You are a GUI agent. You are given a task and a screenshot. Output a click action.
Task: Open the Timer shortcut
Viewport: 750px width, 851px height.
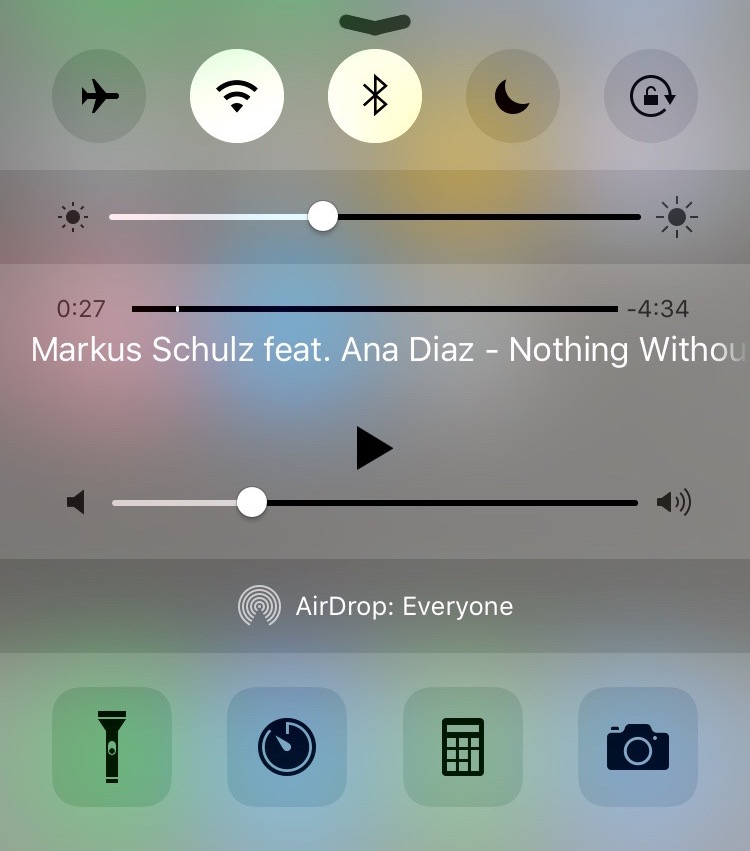[x=287, y=746]
